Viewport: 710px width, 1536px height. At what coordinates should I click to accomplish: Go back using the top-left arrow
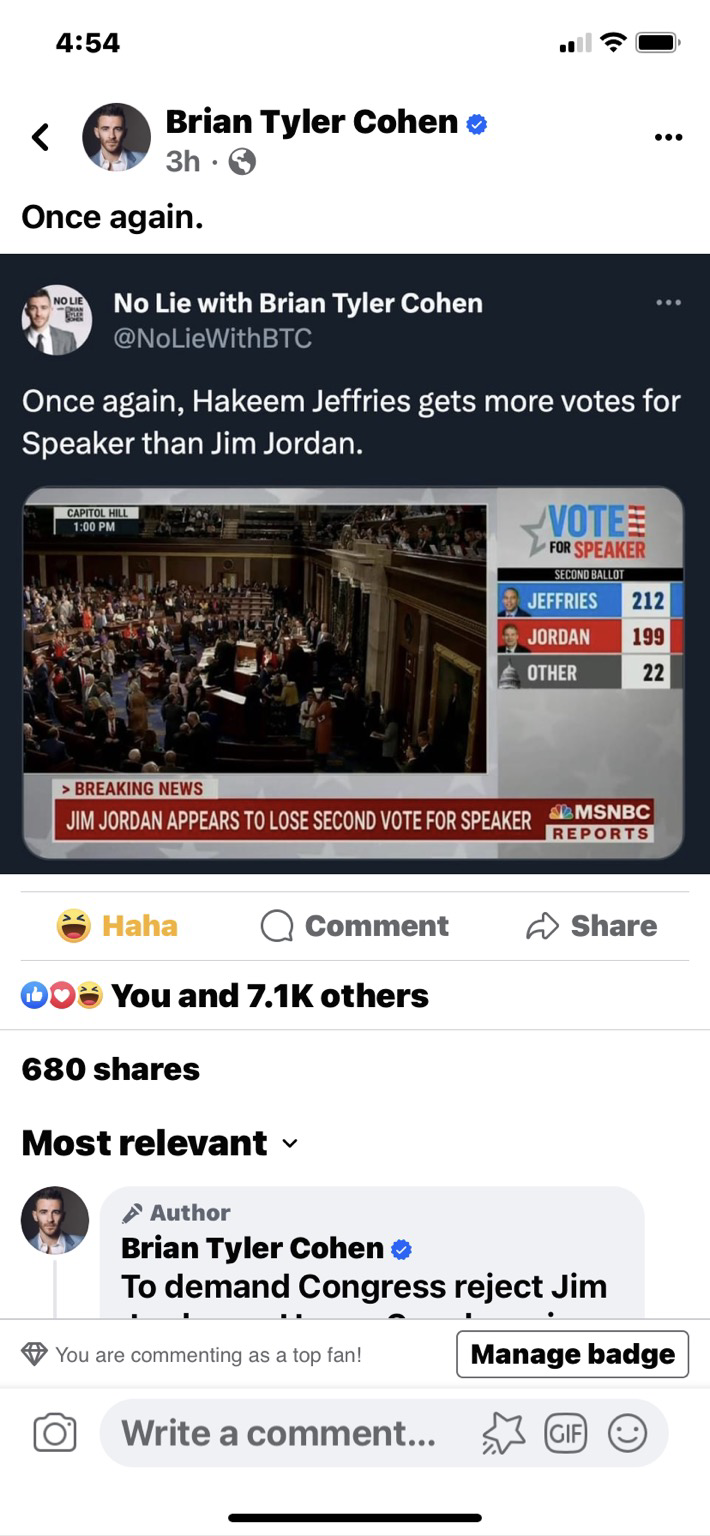tap(40, 137)
